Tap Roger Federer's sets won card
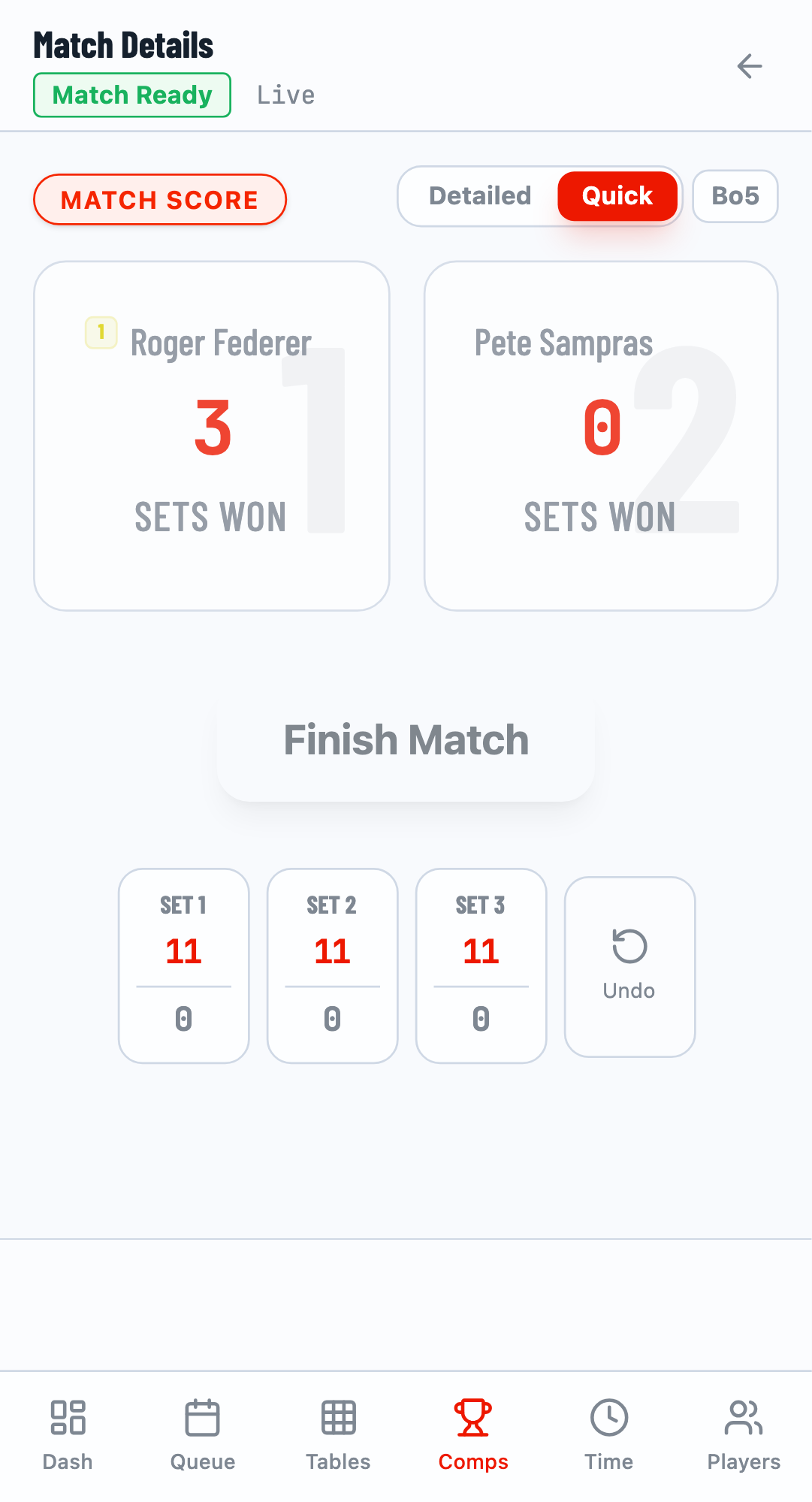Screen dimensions: 812x1502 tap(212, 436)
